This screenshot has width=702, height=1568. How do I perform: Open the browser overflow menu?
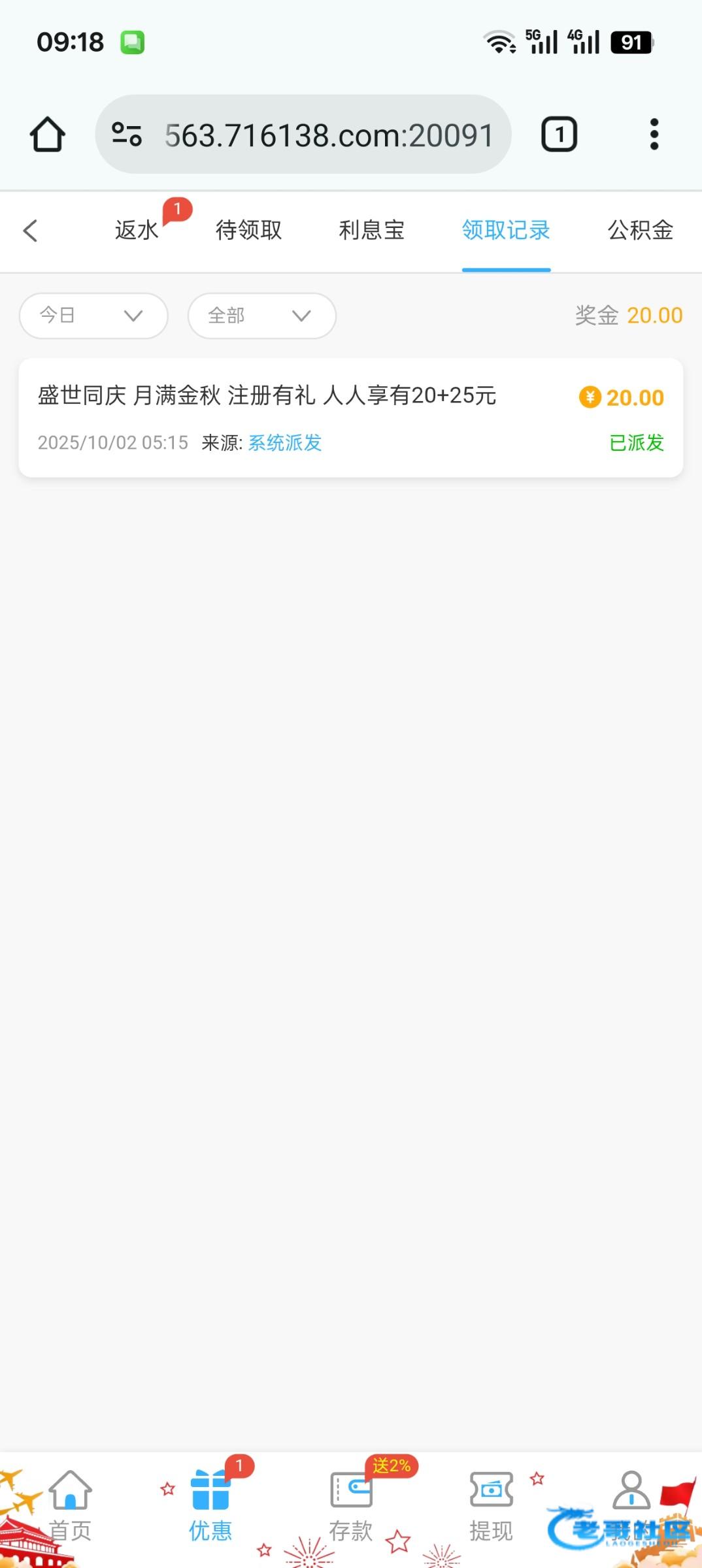point(654,135)
